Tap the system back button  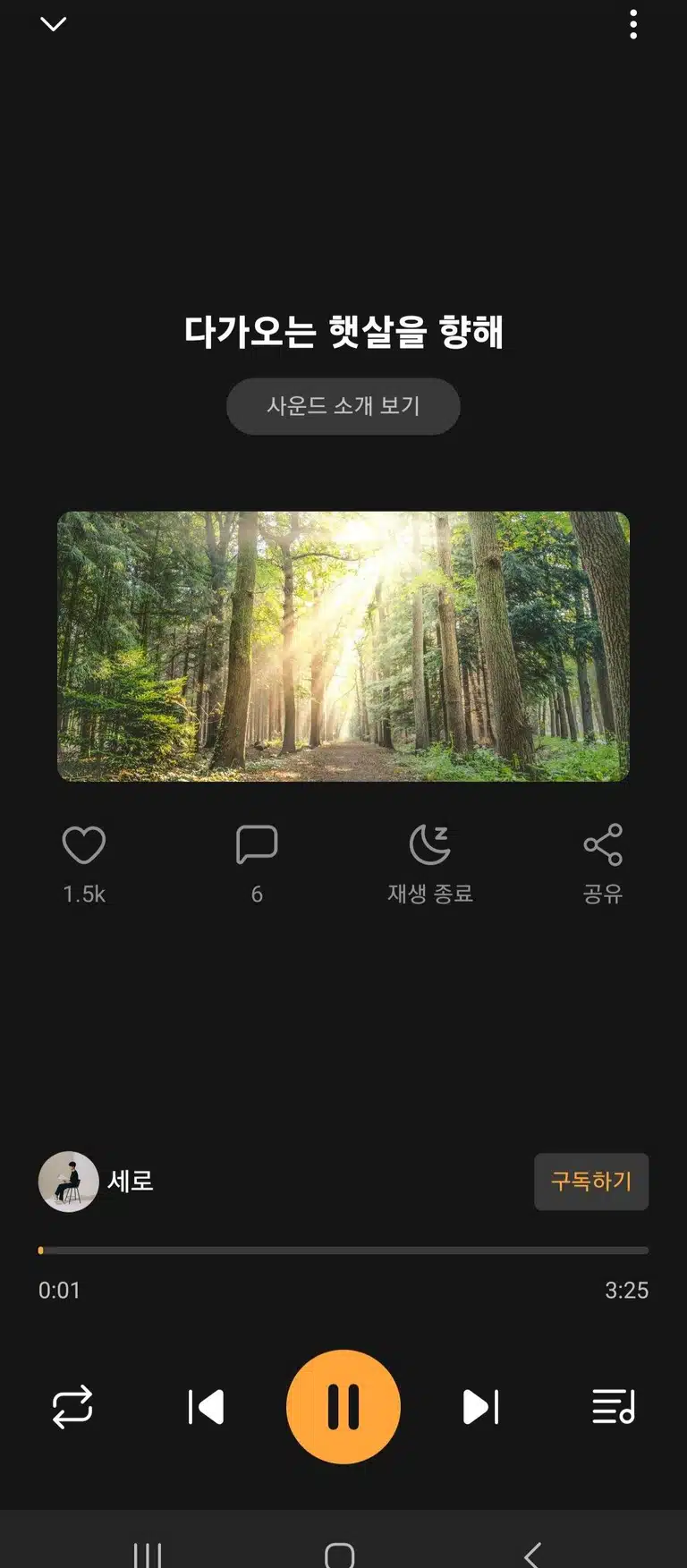(532, 1555)
